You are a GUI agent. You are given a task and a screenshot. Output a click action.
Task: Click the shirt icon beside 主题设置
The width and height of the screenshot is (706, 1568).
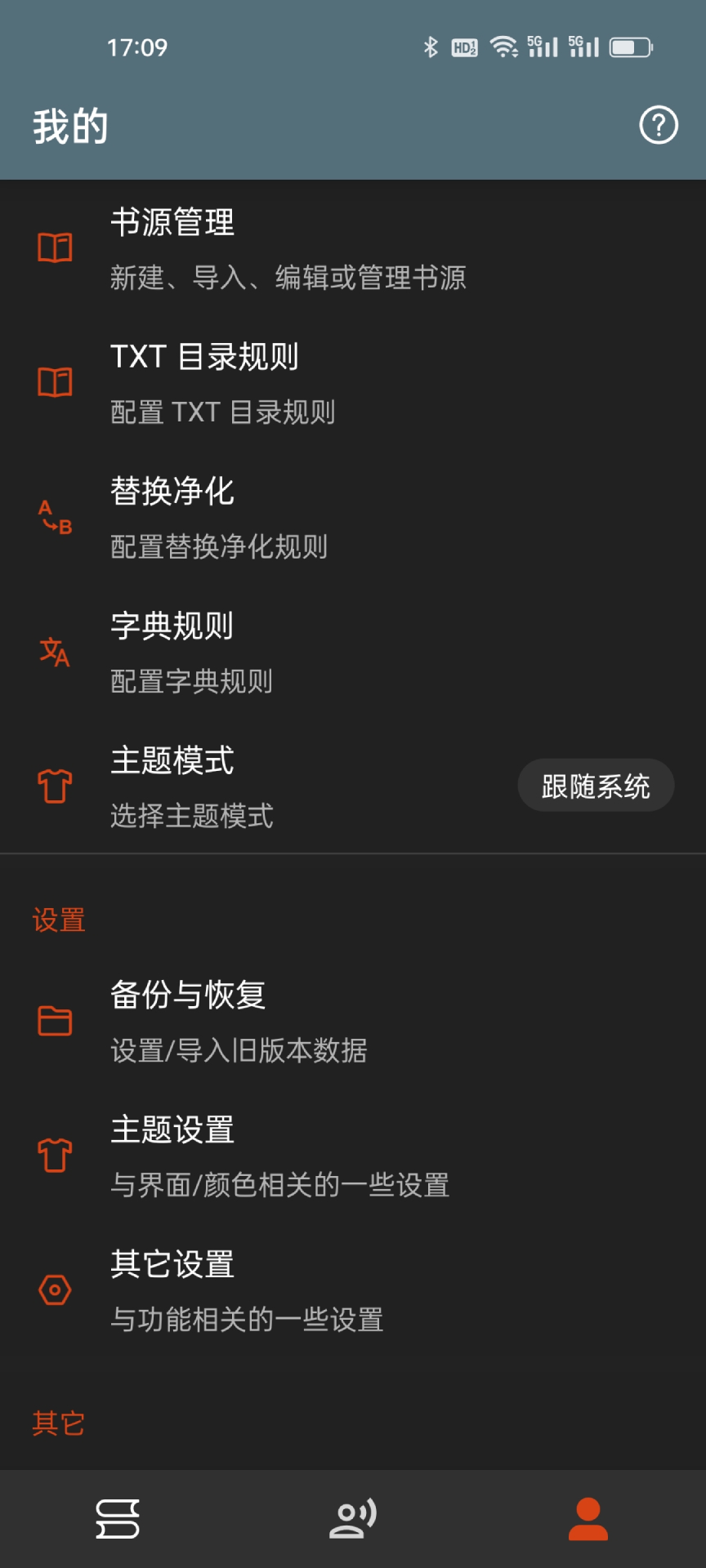[54, 1155]
